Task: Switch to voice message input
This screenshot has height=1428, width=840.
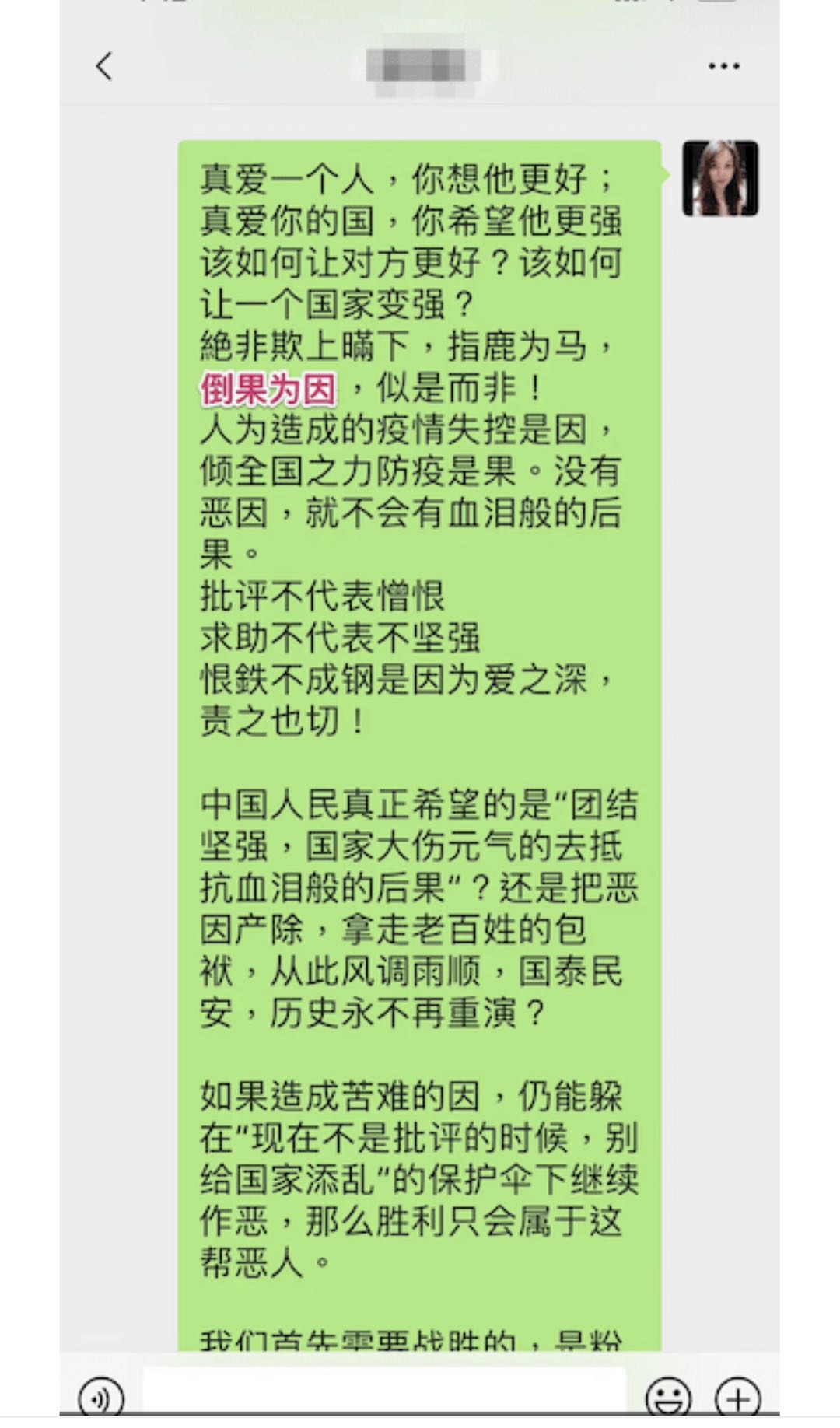Action: tap(102, 1398)
